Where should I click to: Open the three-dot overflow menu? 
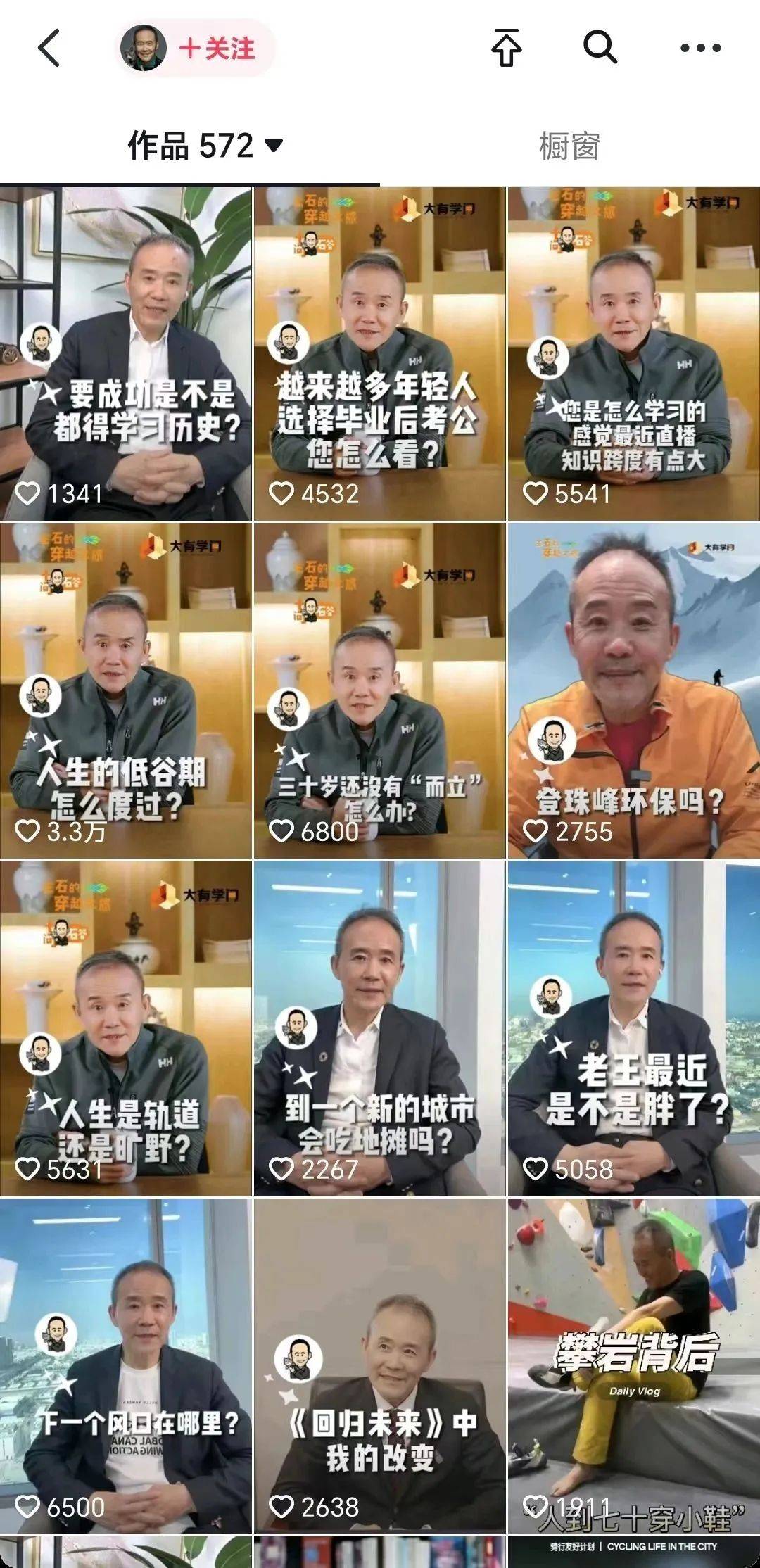[x=700, y=49]
